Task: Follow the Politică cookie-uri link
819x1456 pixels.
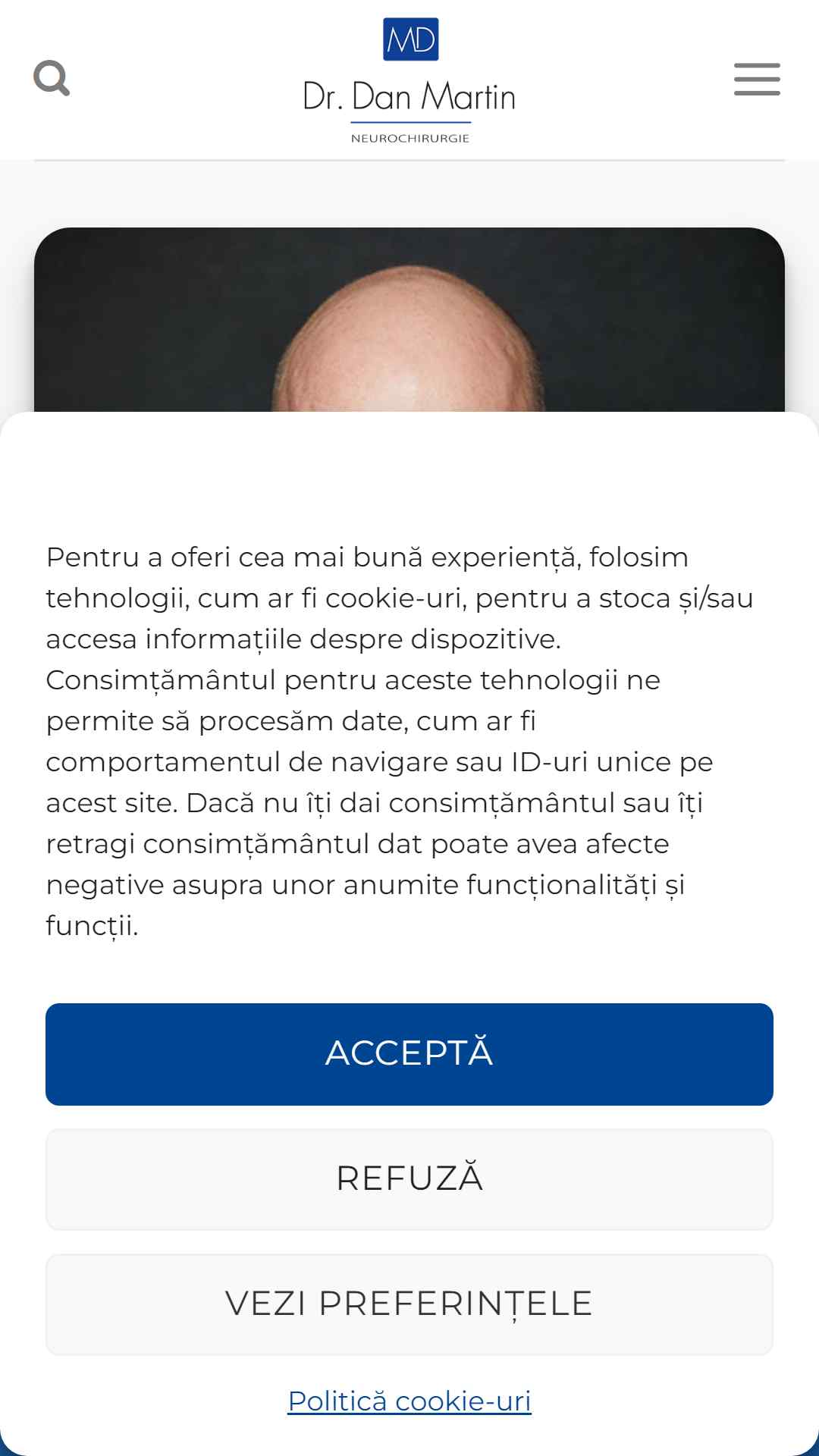Action: (409, 1401)
